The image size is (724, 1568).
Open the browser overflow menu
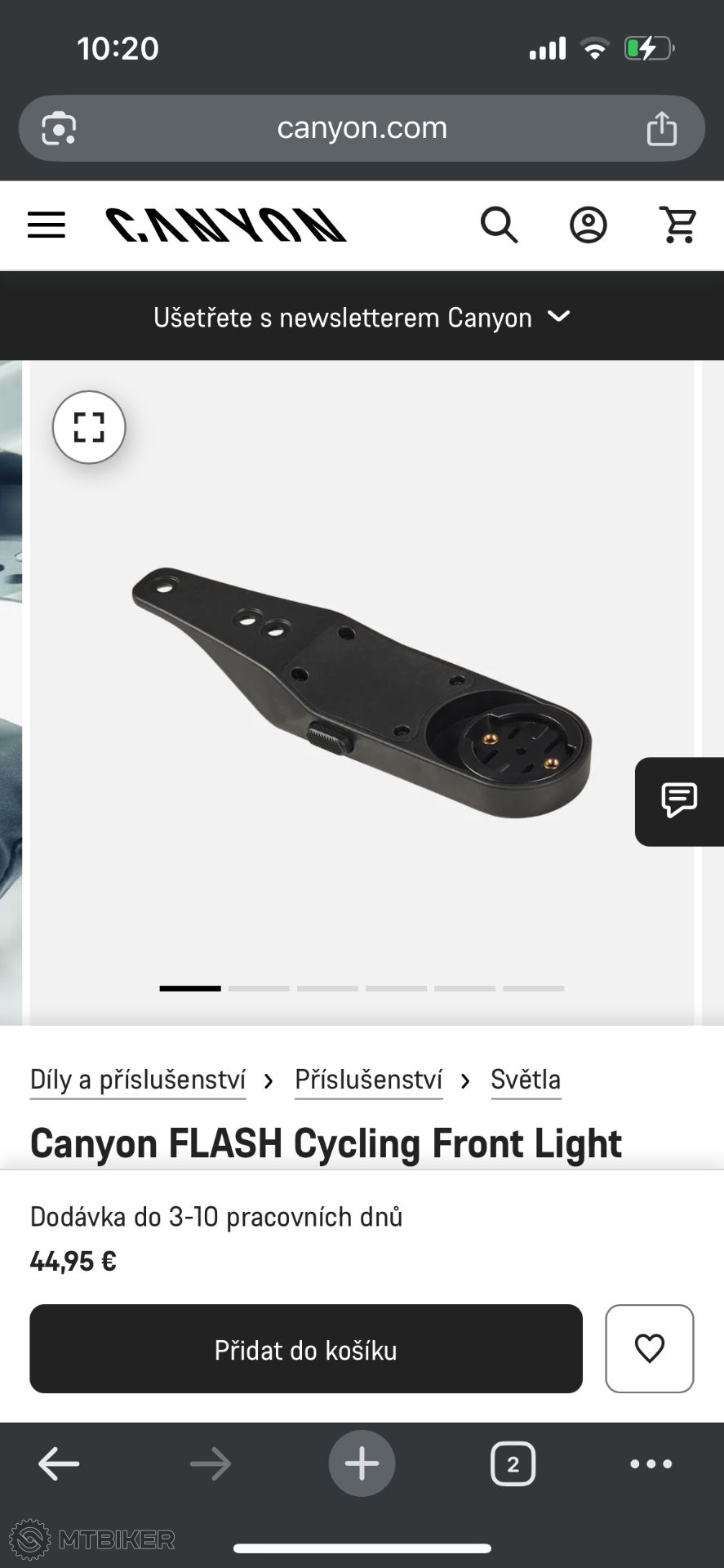click(651, 1463)
